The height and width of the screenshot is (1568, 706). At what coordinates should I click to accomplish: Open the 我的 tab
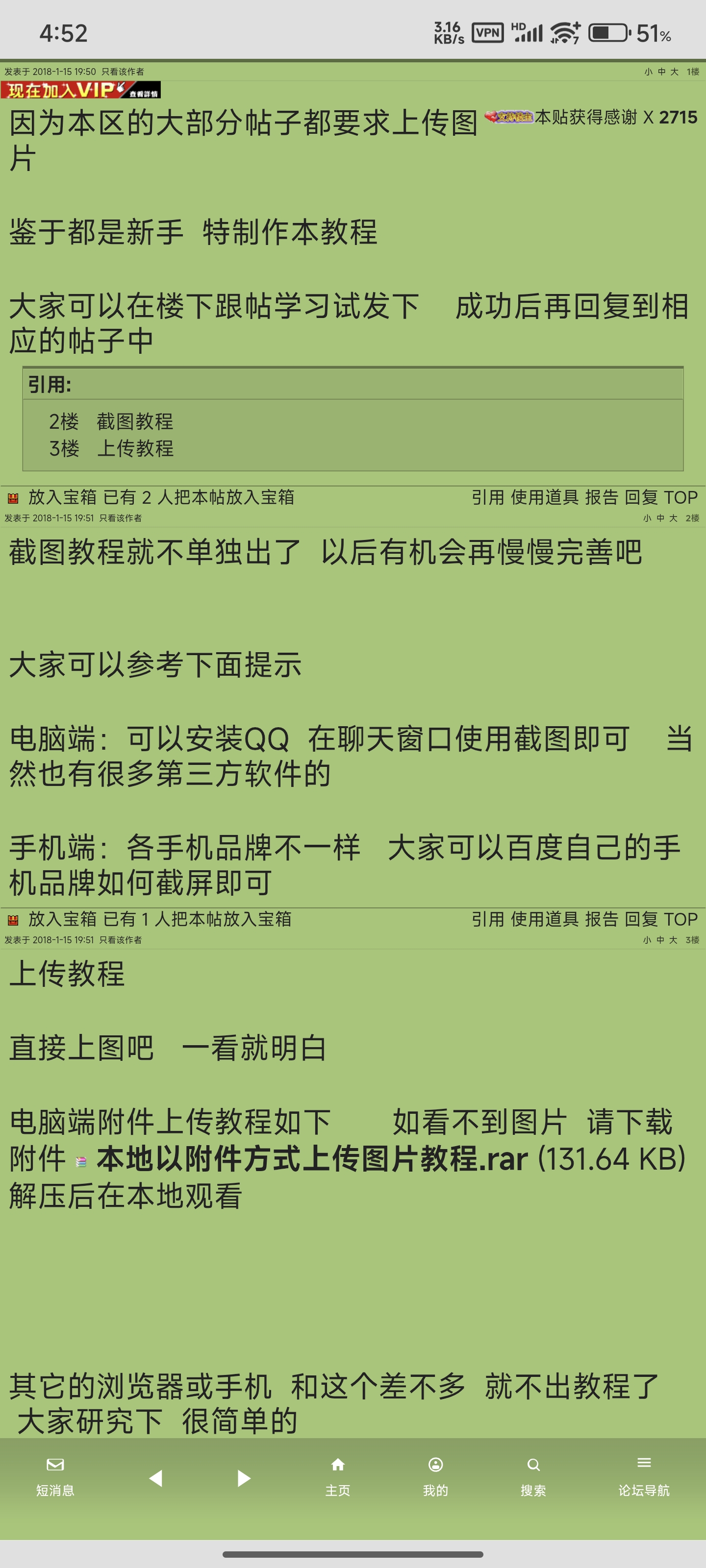point(435,1477)
